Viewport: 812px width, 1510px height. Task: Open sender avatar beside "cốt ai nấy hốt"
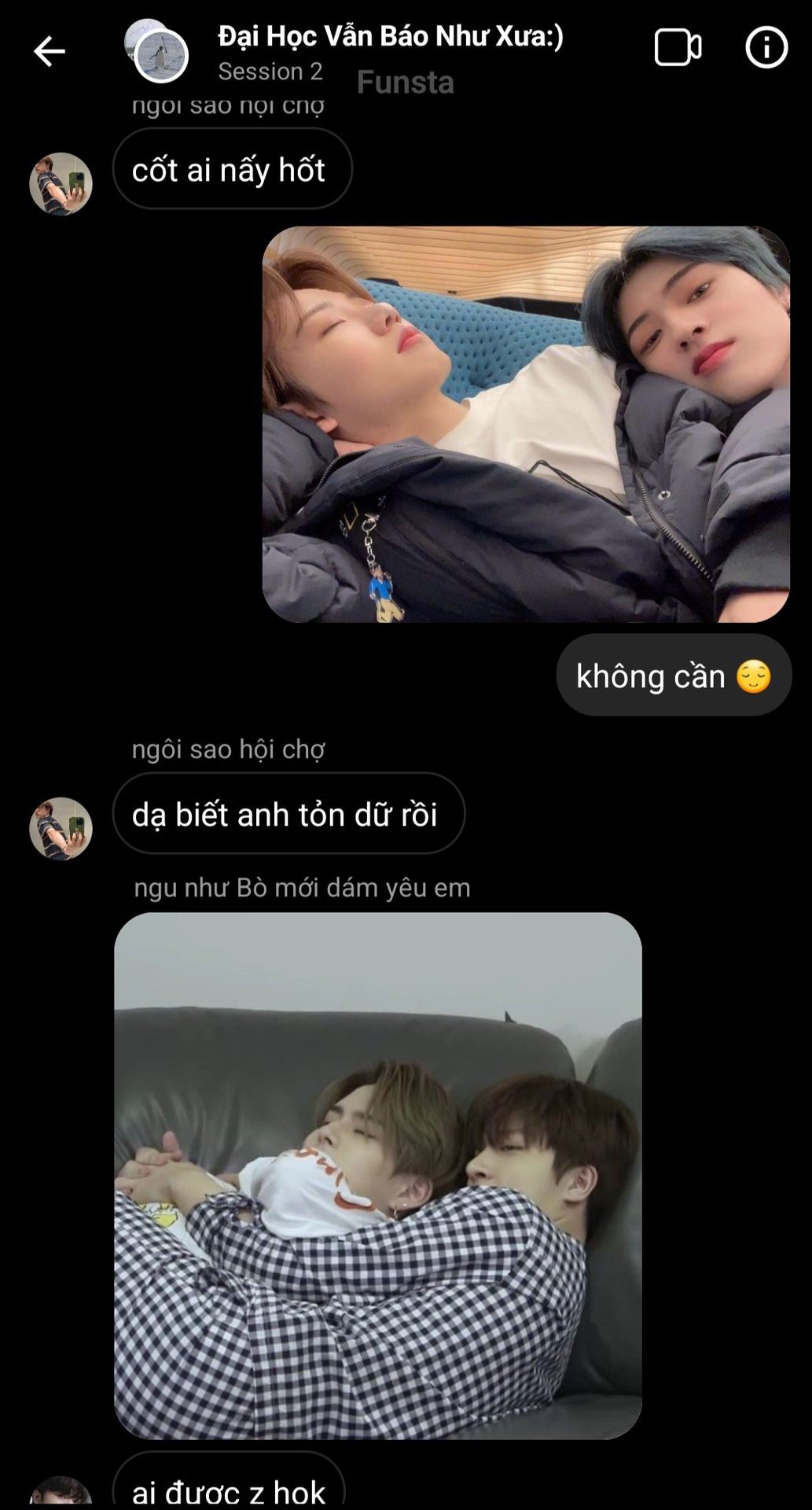point(61,184)
